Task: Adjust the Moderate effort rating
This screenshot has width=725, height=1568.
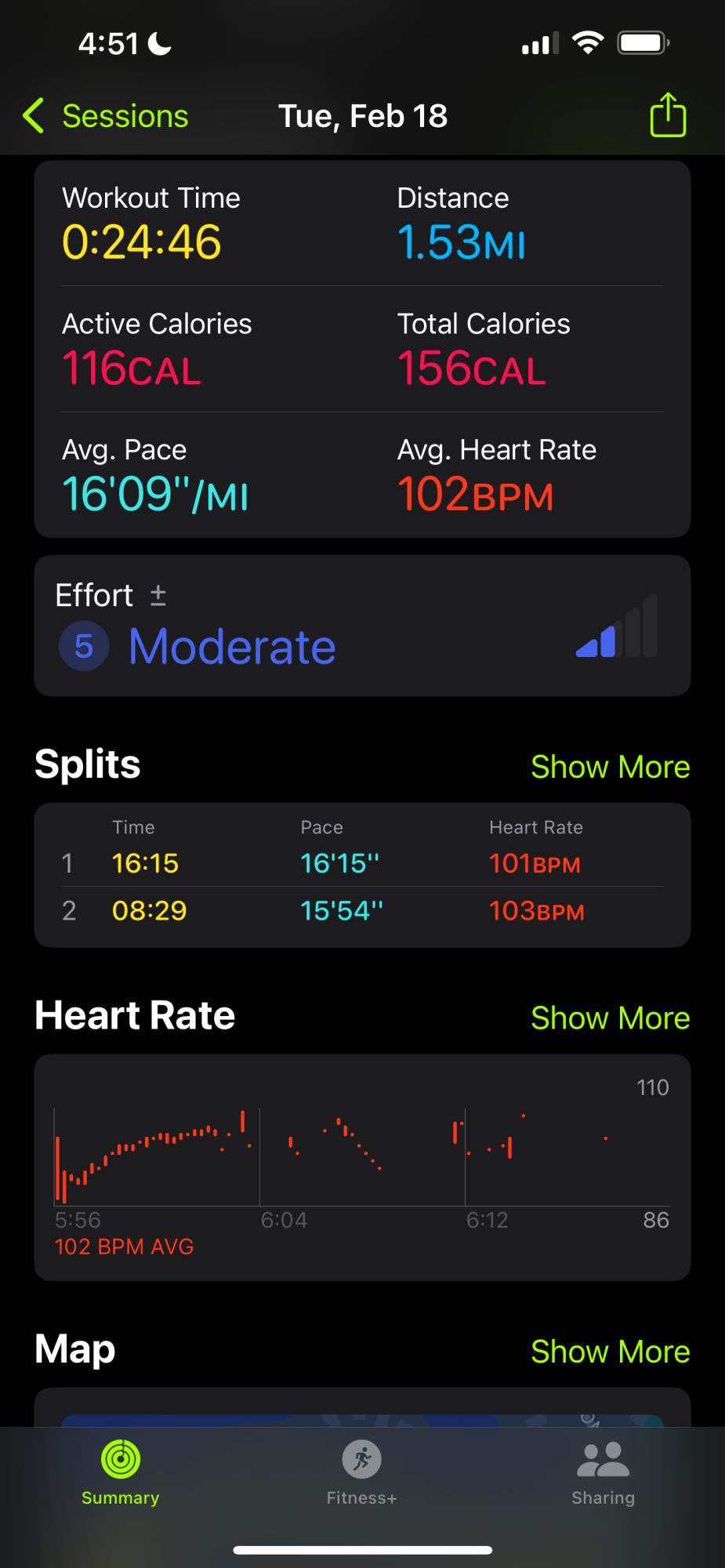Action: pos(361,626)
